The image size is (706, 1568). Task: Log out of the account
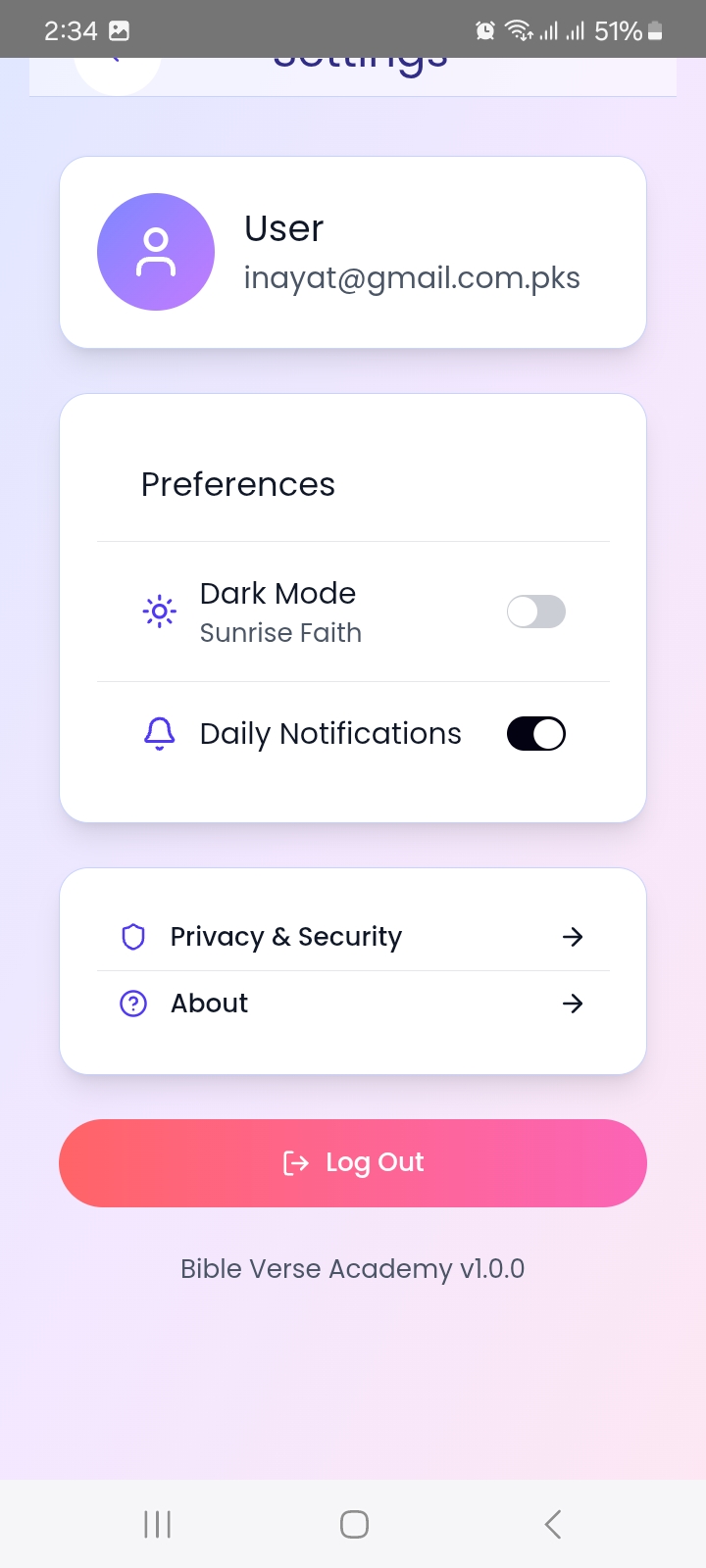pyautogui.click(x=353, y=1163)
